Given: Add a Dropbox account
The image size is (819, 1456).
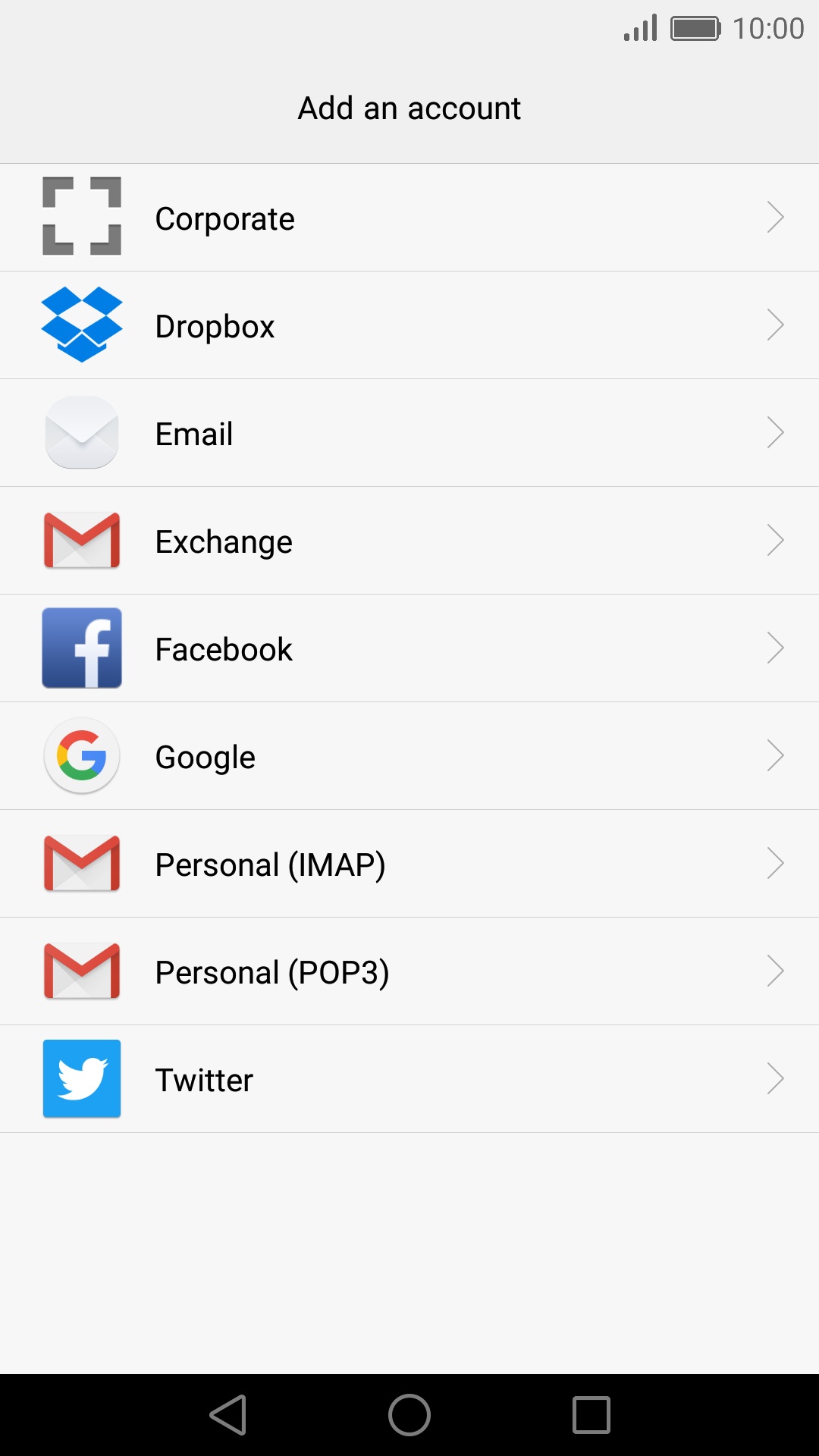Looking at the screenshot, I should click(x=409, y=326).
